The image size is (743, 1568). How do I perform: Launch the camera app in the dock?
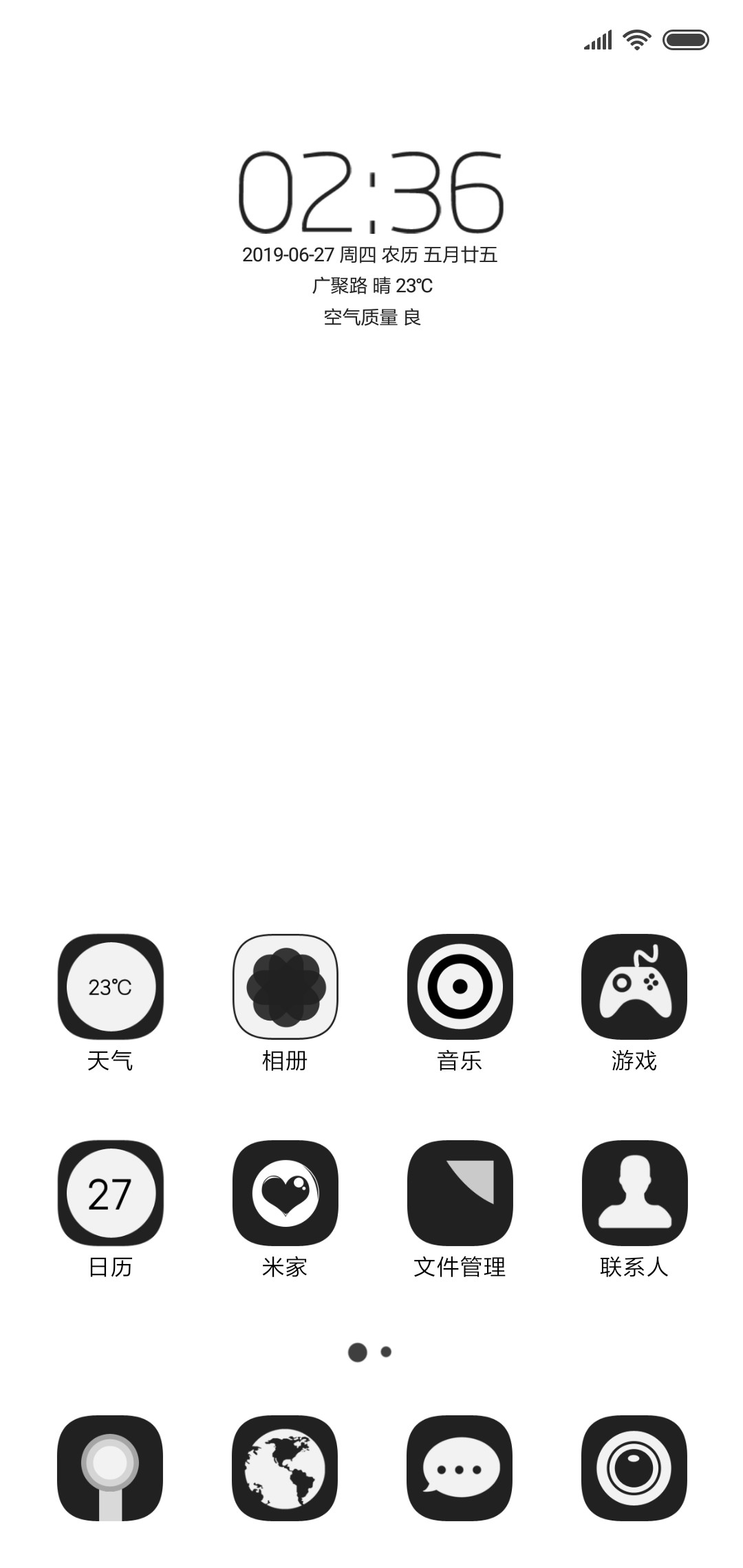pyautogui.click(x=634, y=1468)
